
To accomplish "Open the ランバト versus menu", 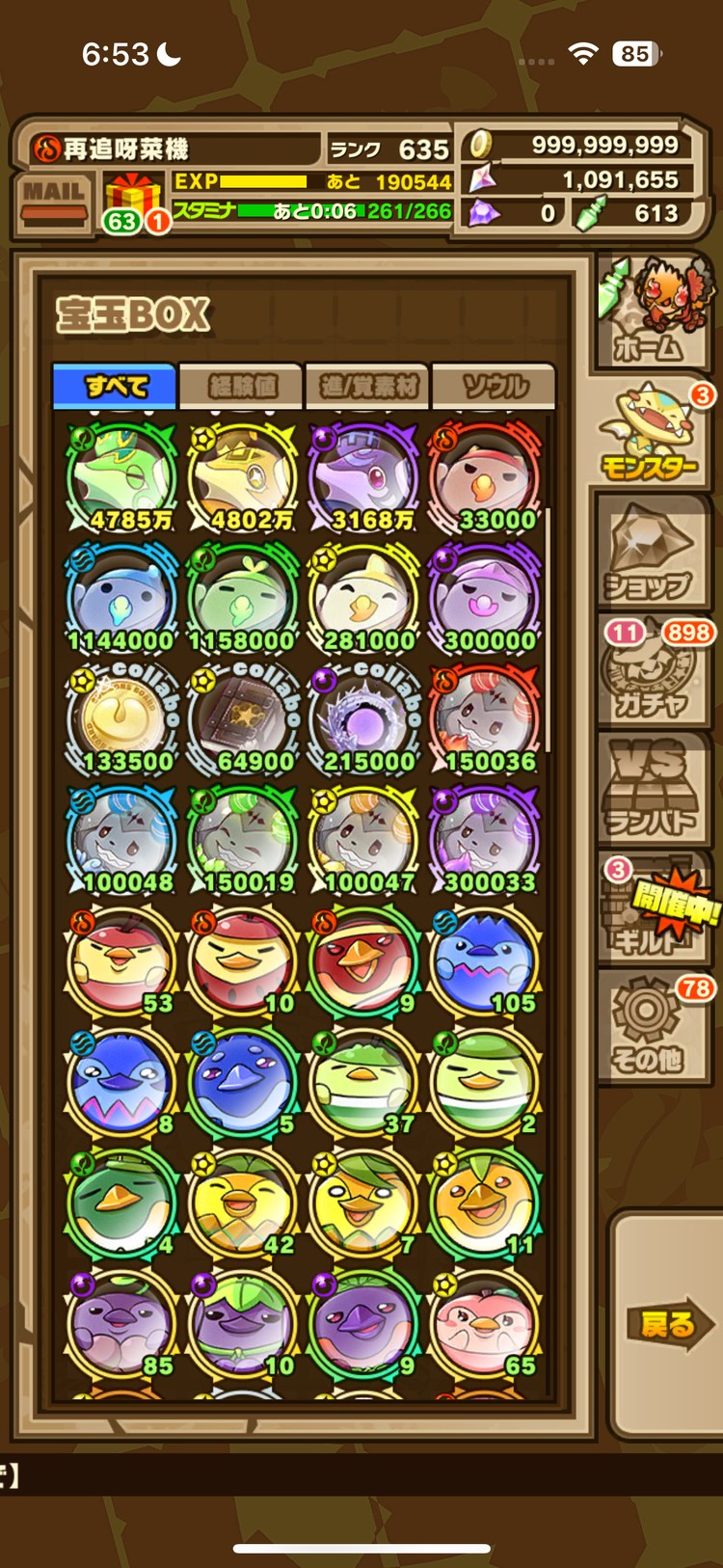I will (653, 791).
